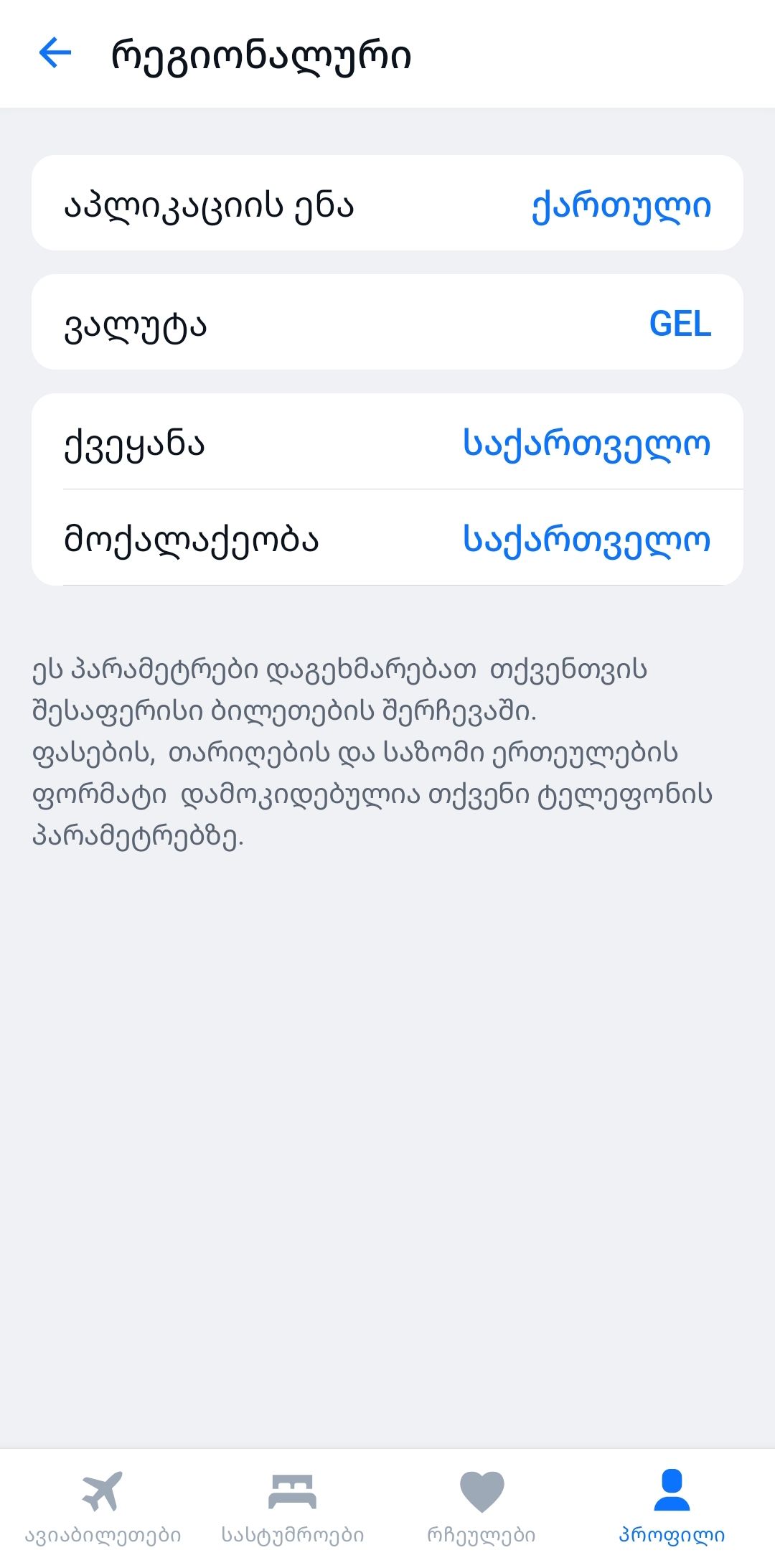Open the აპლიკაციის ენა language setting
Viewport: 775px width, 1568px height.
click(x=387, y=203)
